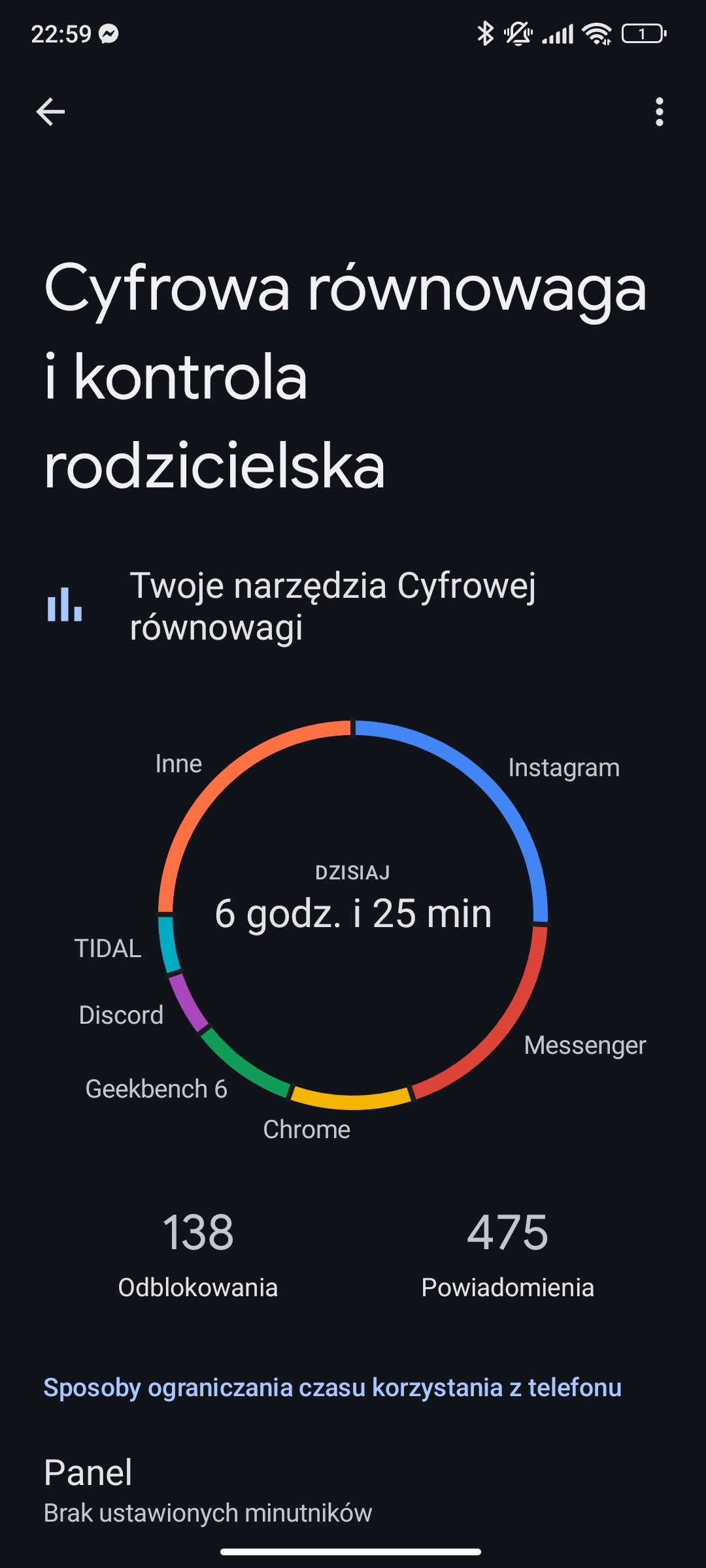The image size is (706, 1568).
Task: Open Discord usage details
Action: (x=121, y=1015)
